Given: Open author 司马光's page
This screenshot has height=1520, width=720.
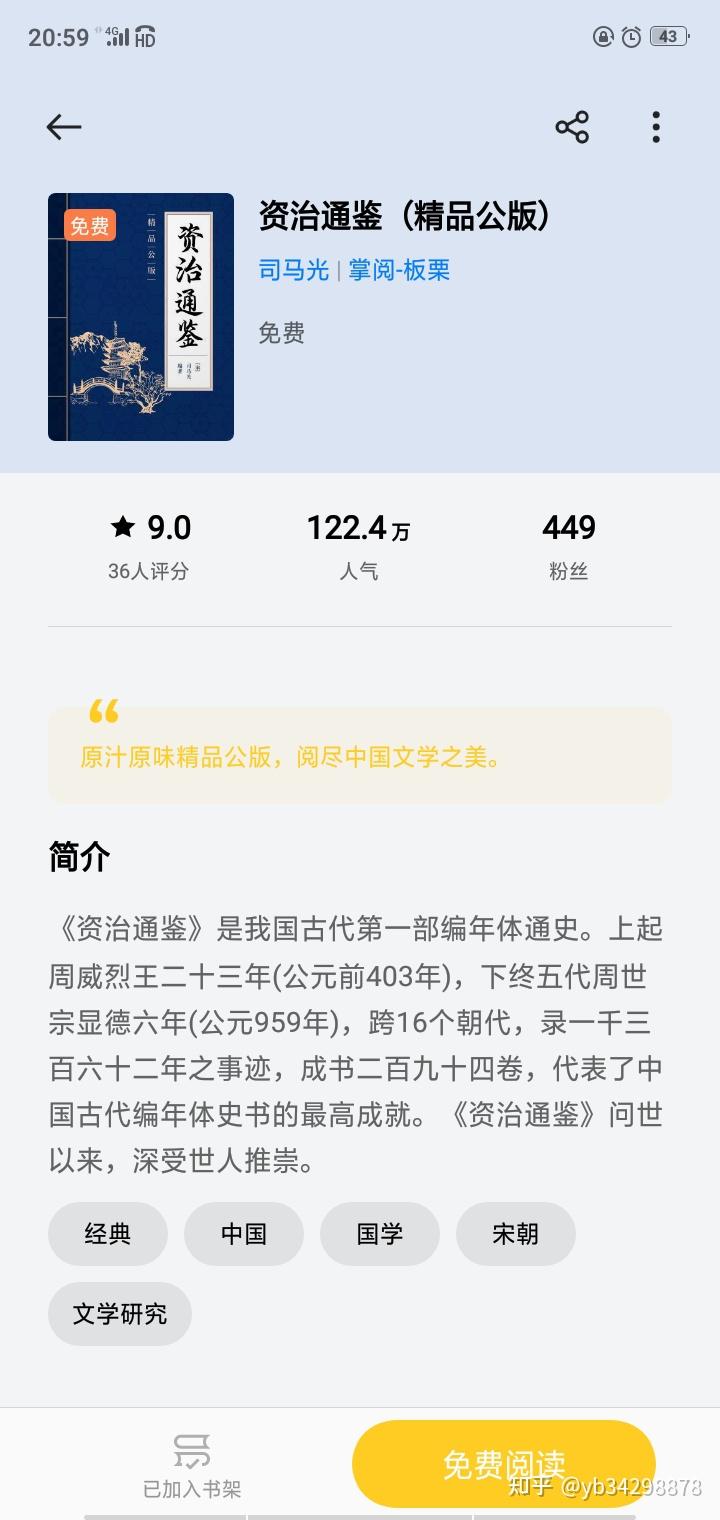Looking at the screenshot, I should click(x=294, y=270).
